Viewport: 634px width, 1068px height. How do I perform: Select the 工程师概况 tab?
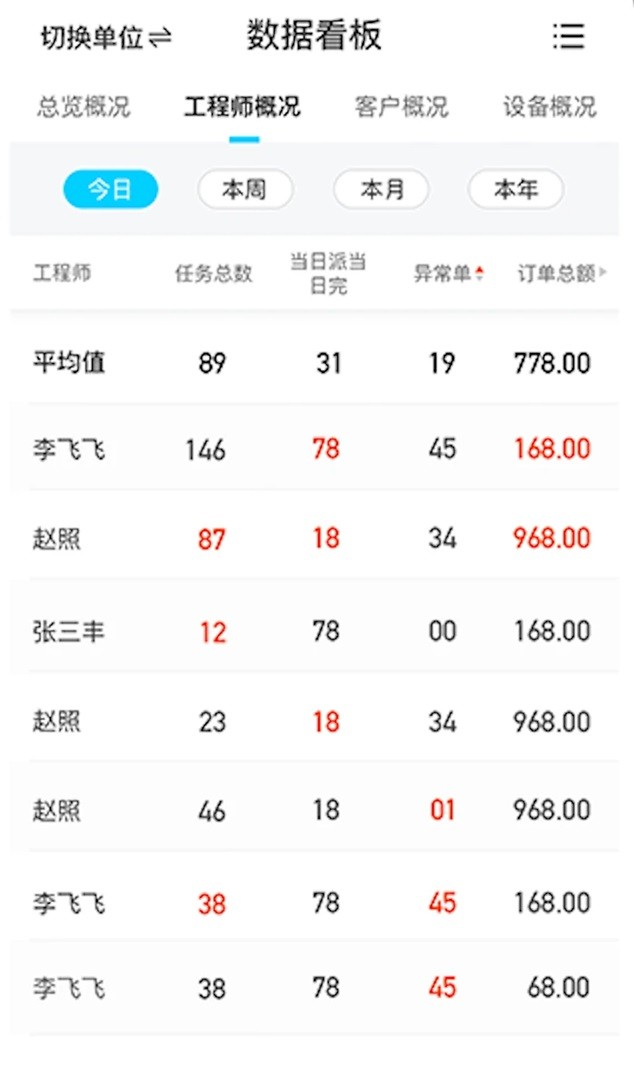click(x=242, y=107)
